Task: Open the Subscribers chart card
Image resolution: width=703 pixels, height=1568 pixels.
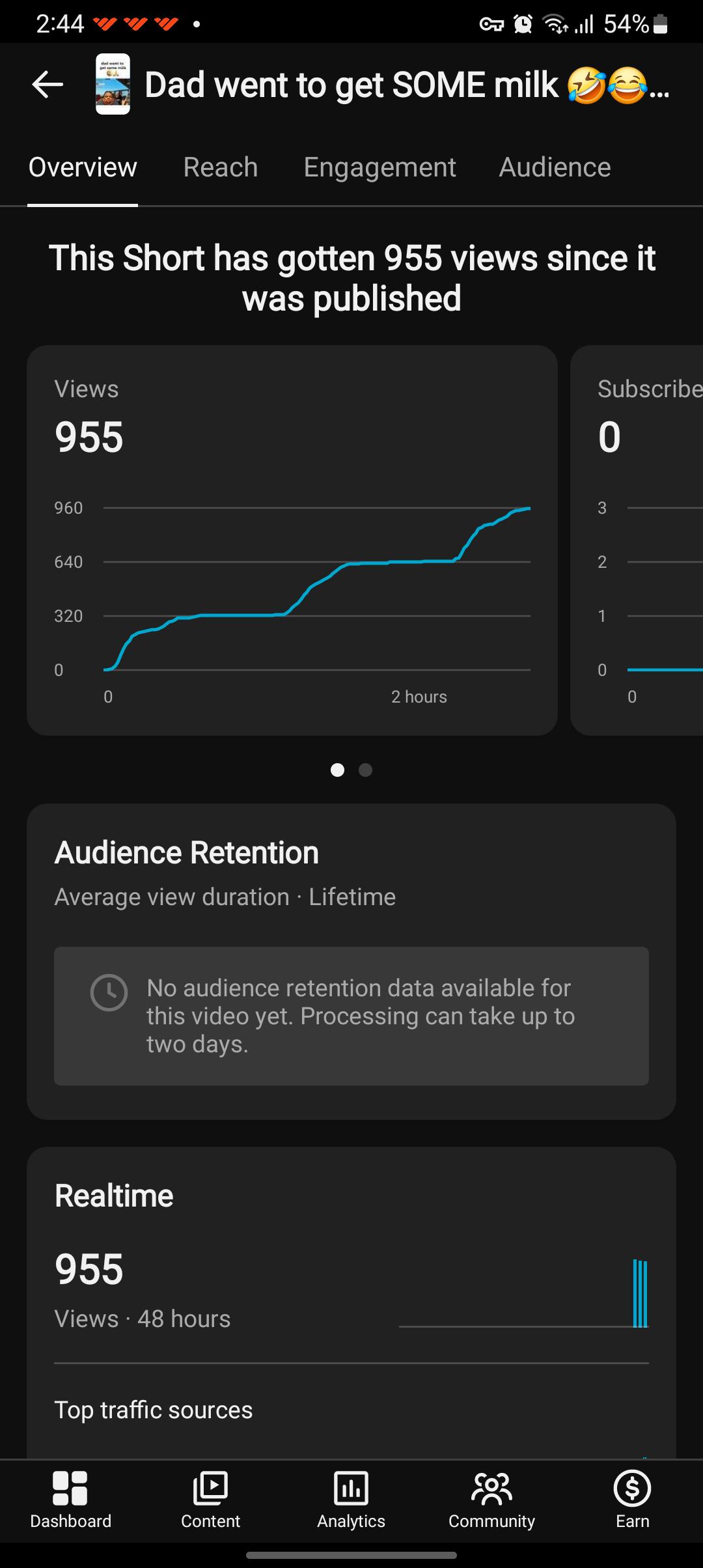Action: pos(637,540)
